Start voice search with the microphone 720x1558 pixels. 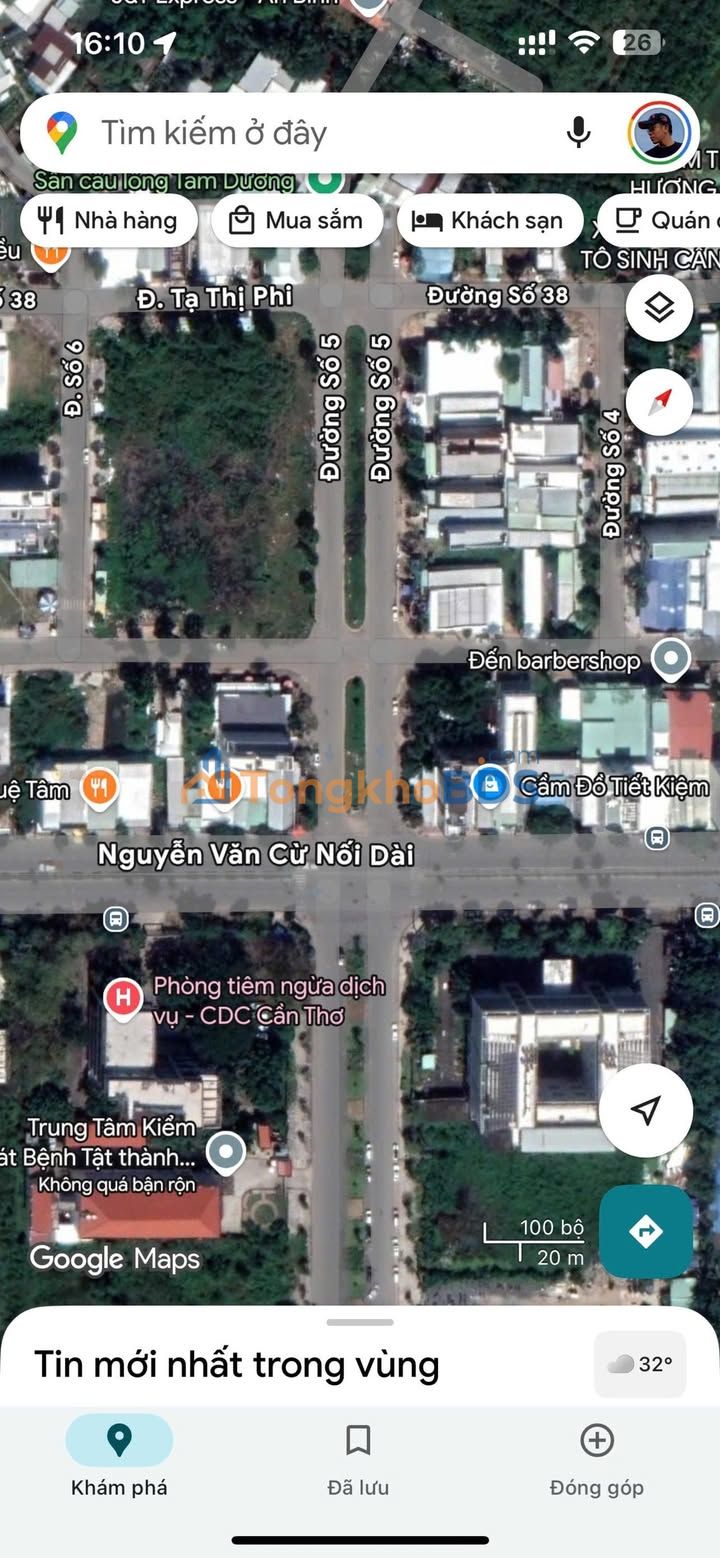(x=578, y=133)
